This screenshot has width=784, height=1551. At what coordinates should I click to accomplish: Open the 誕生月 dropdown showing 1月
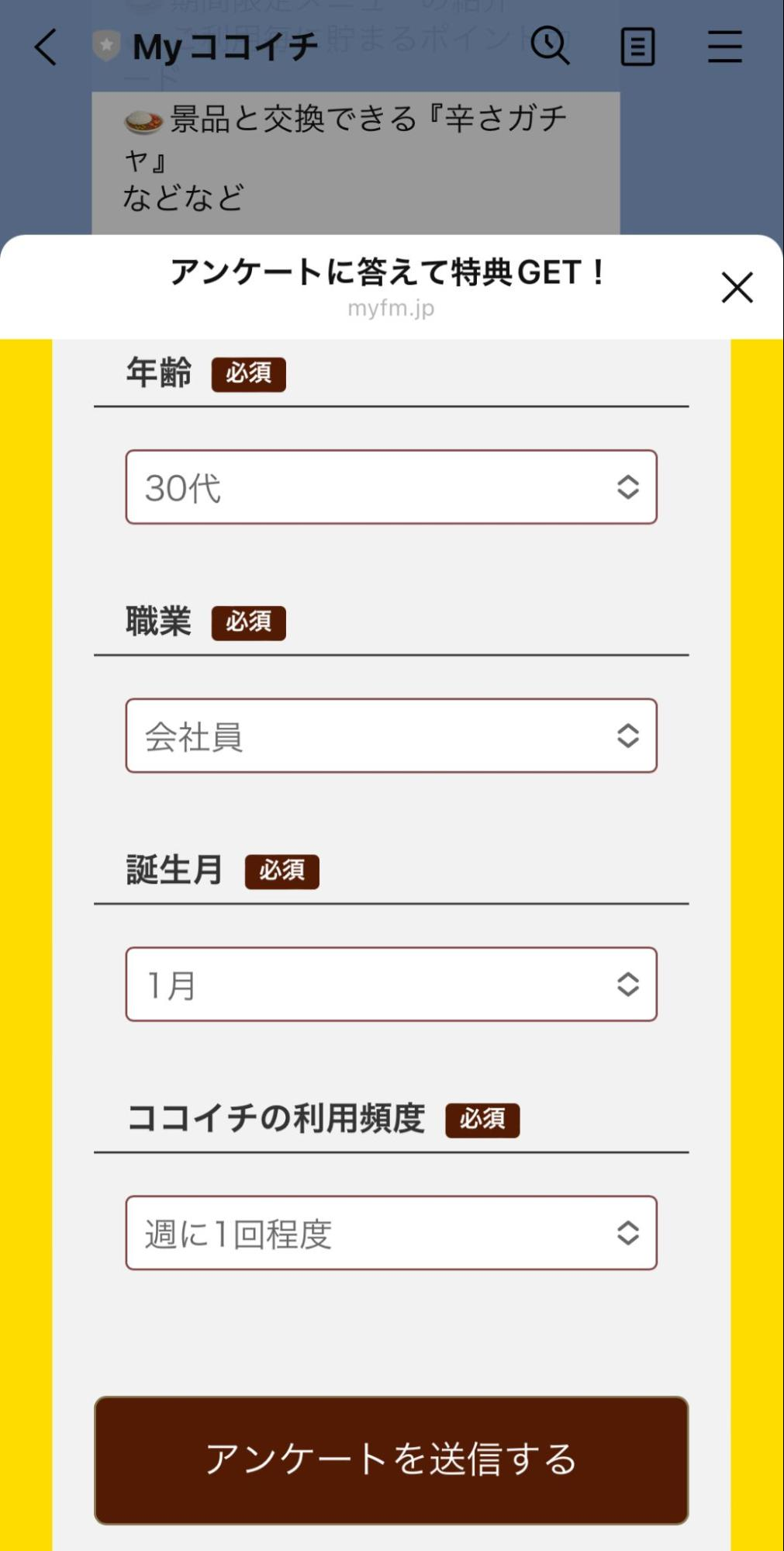point(392,984)
